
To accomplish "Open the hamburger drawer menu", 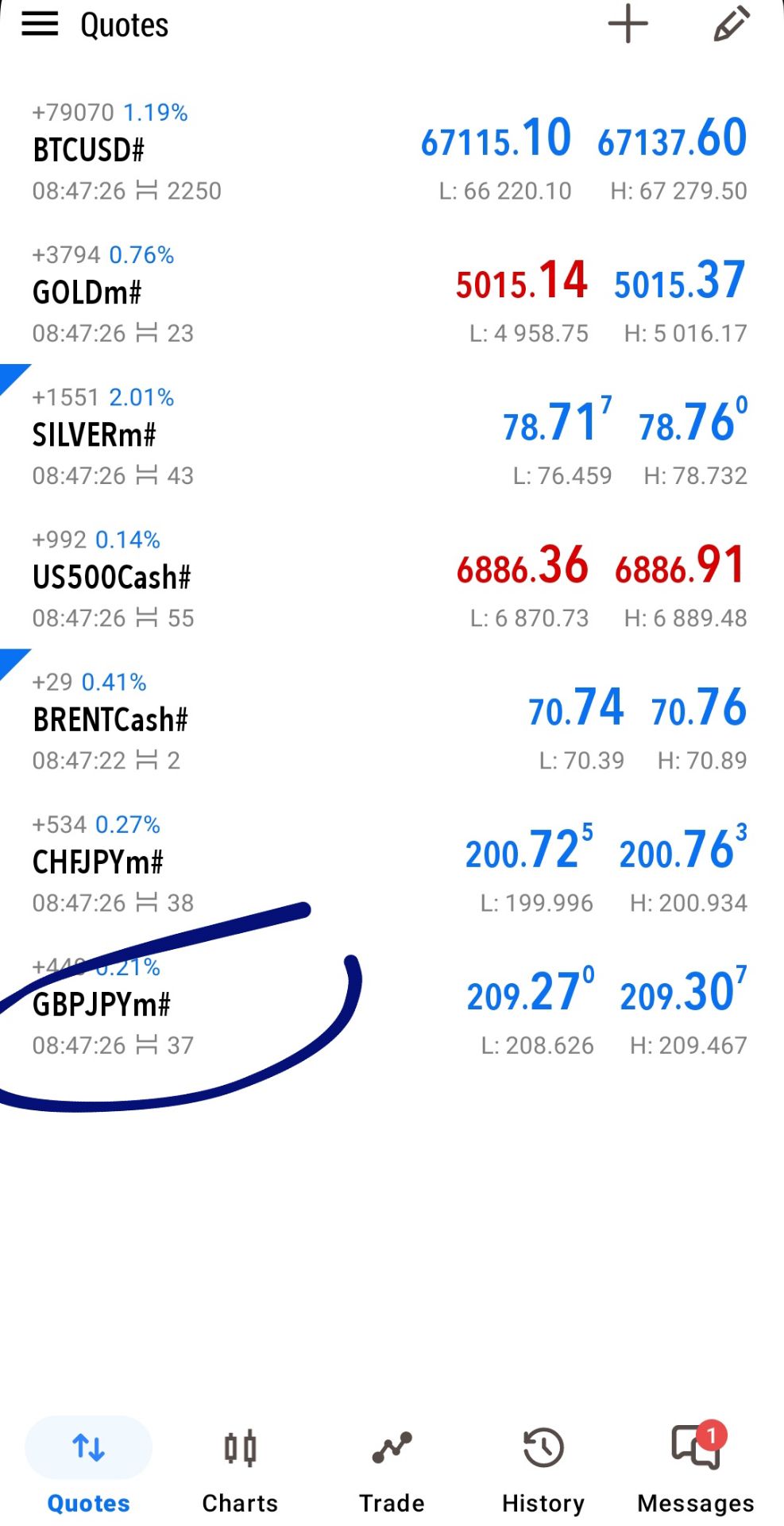I will [x=40, y=25].
